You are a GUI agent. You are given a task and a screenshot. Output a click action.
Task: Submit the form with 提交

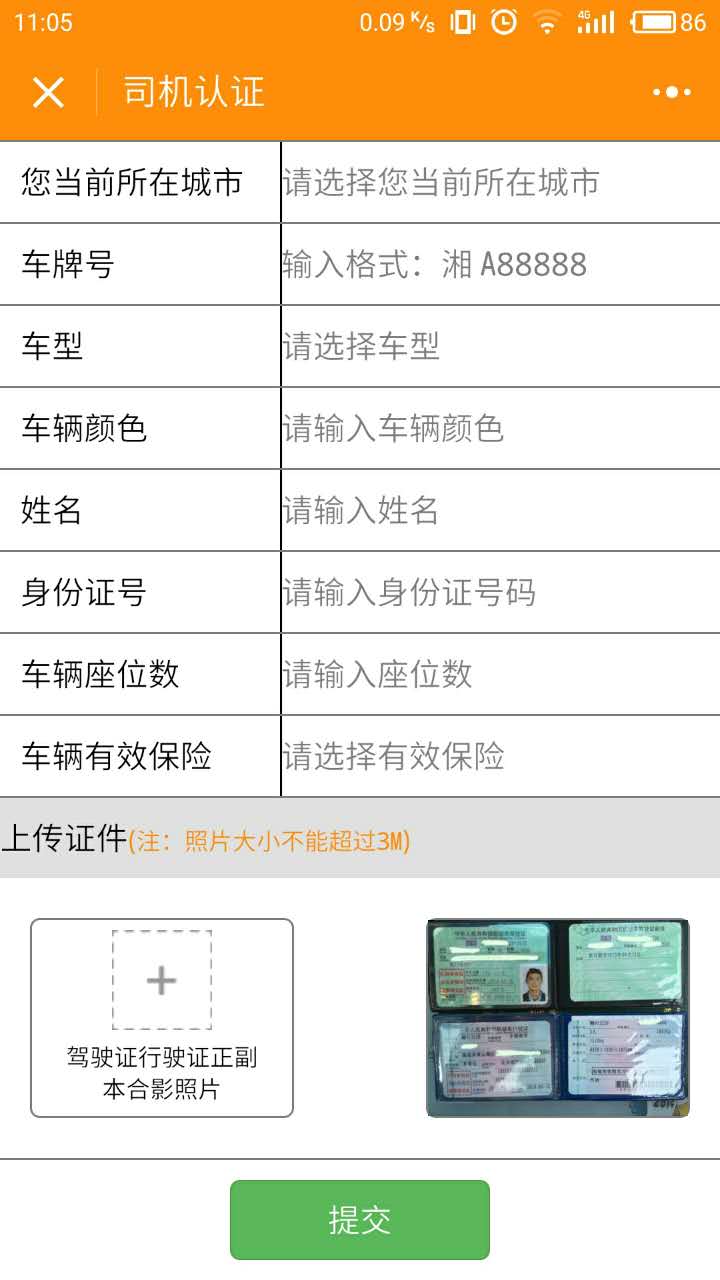(x=360, y=1220)
